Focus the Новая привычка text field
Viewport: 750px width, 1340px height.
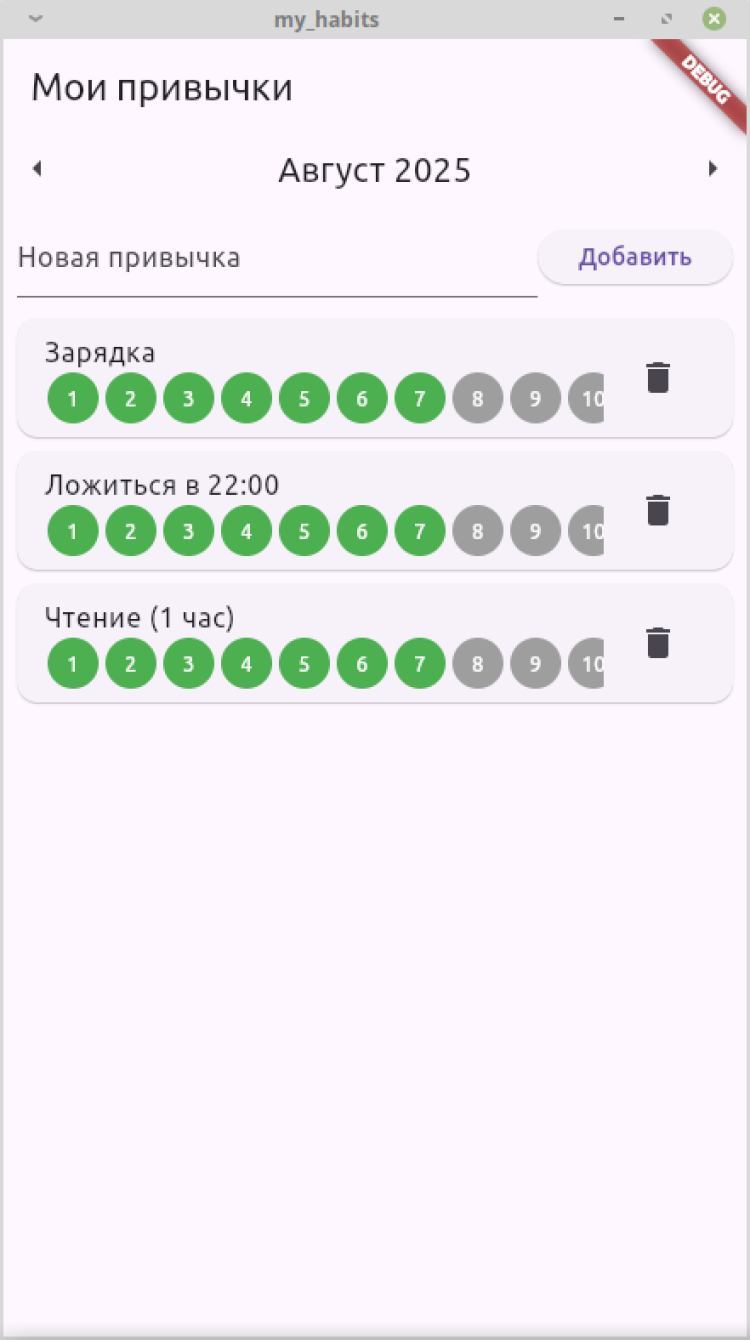(x=276, y=259)
